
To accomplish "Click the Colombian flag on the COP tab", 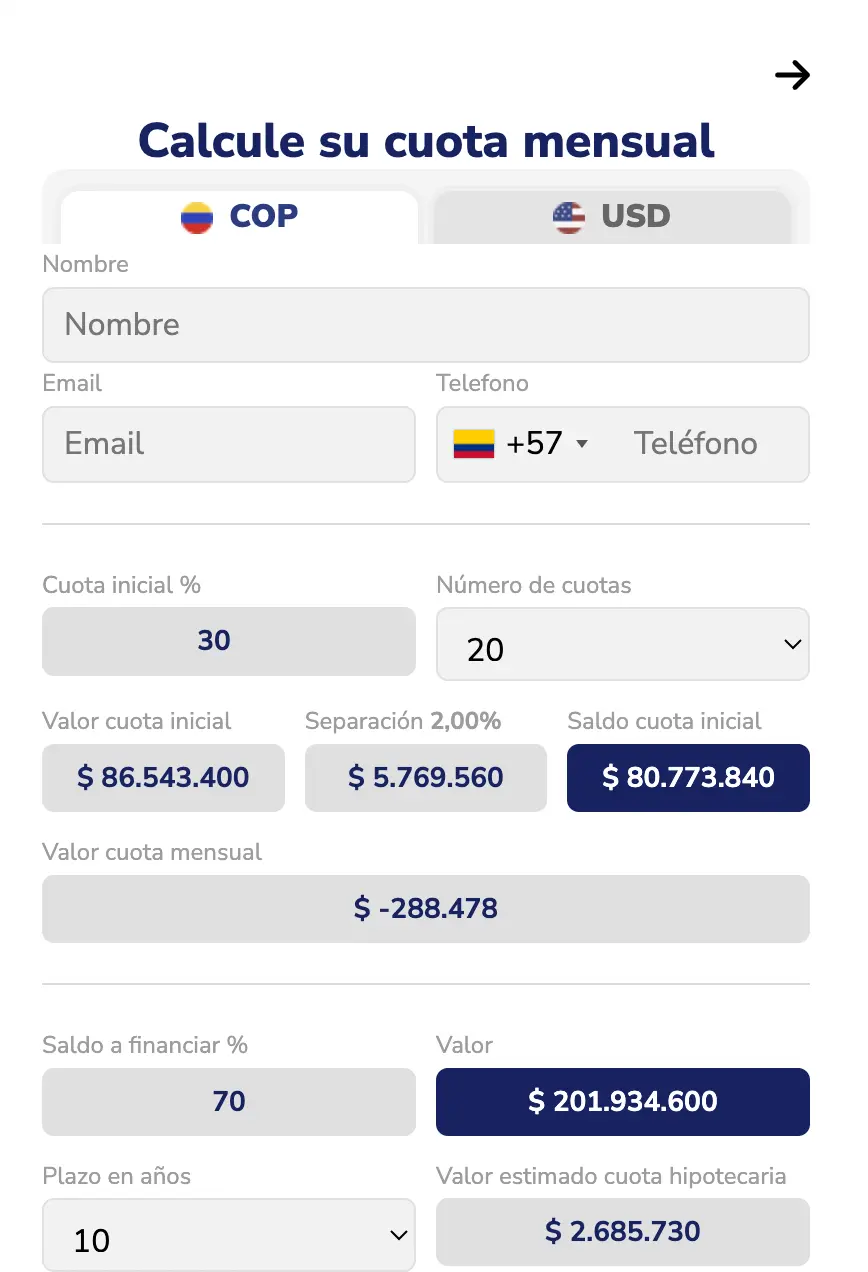I will click(x=196, y=216).
